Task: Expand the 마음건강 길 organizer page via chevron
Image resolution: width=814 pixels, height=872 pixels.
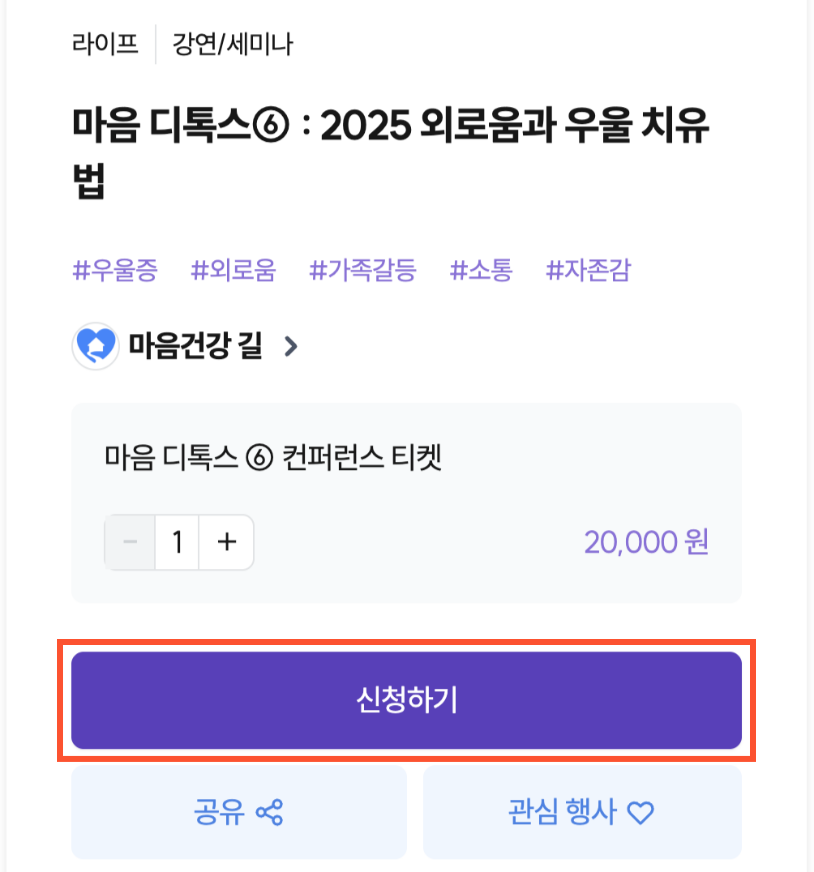Action: coord(290,345)
